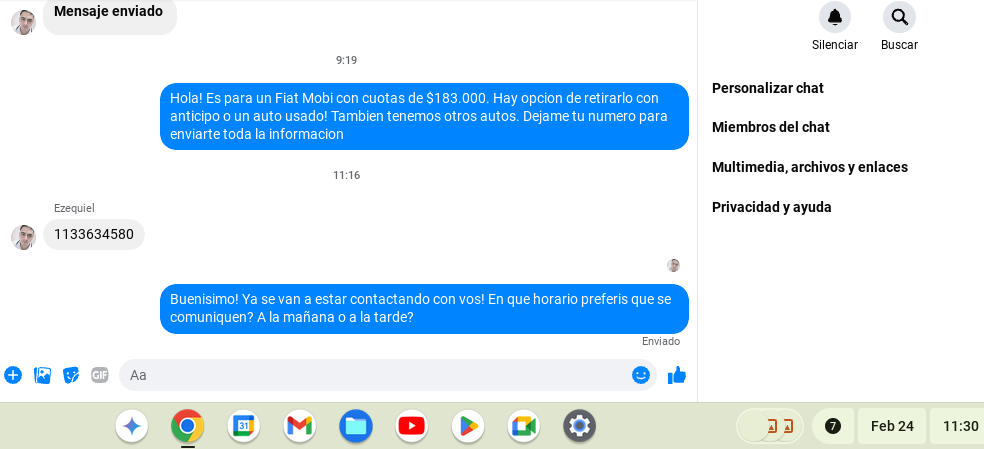The height and width of the screenshot is (449, 984).
Task: Send a thumbs-up like
Action: (677, 375)
